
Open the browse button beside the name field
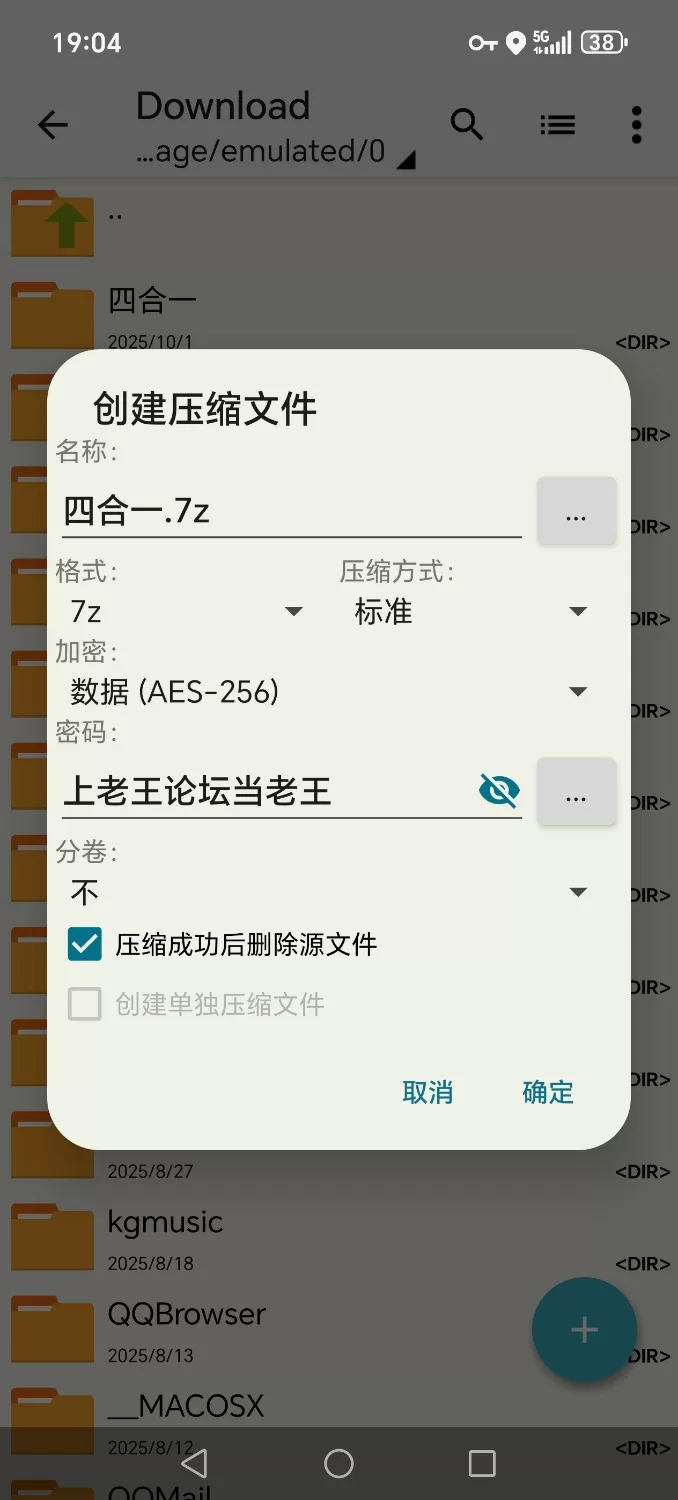[576, 512]
